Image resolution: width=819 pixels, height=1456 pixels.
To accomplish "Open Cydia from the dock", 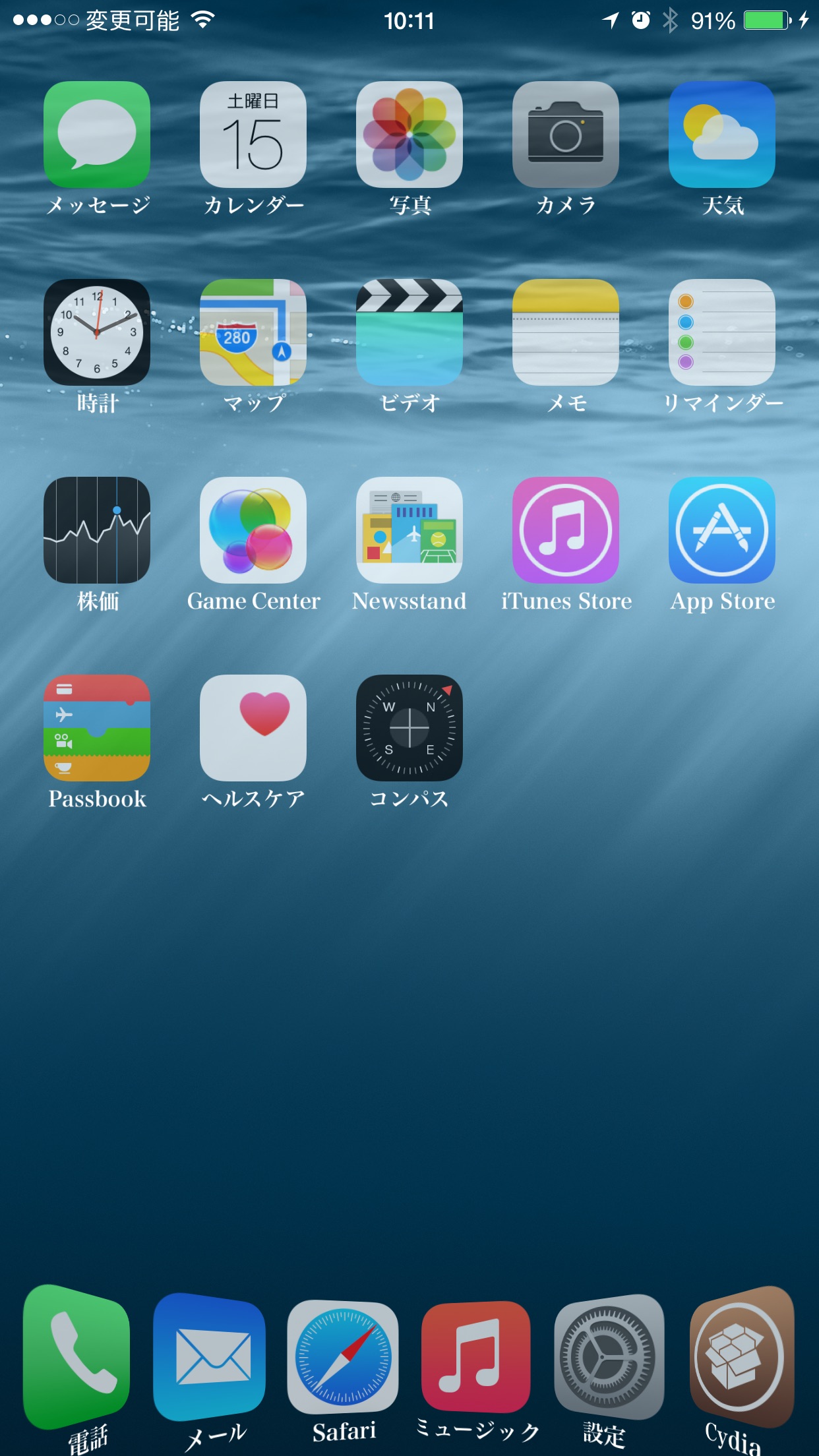I will 741,1357.
